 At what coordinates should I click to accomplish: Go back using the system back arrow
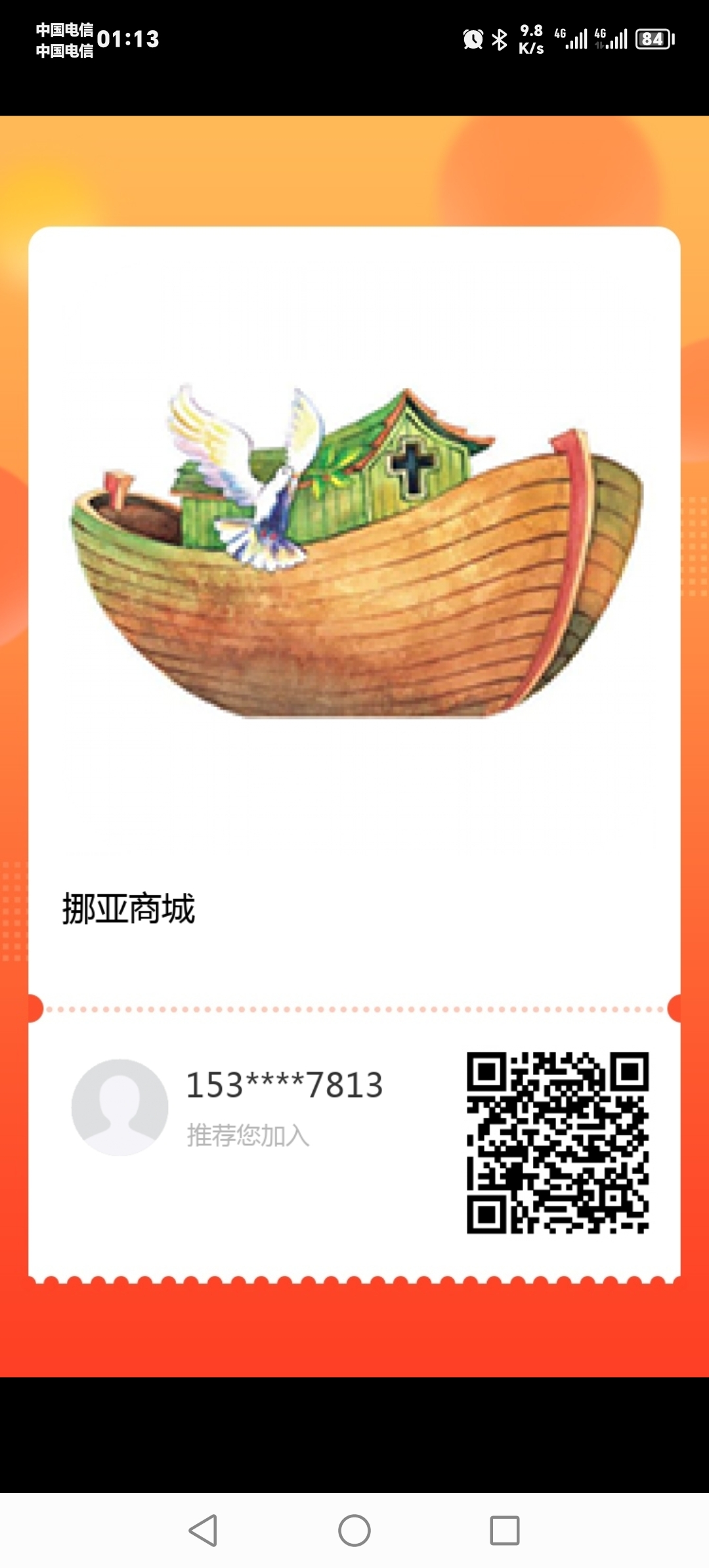tap(204, 1531)
